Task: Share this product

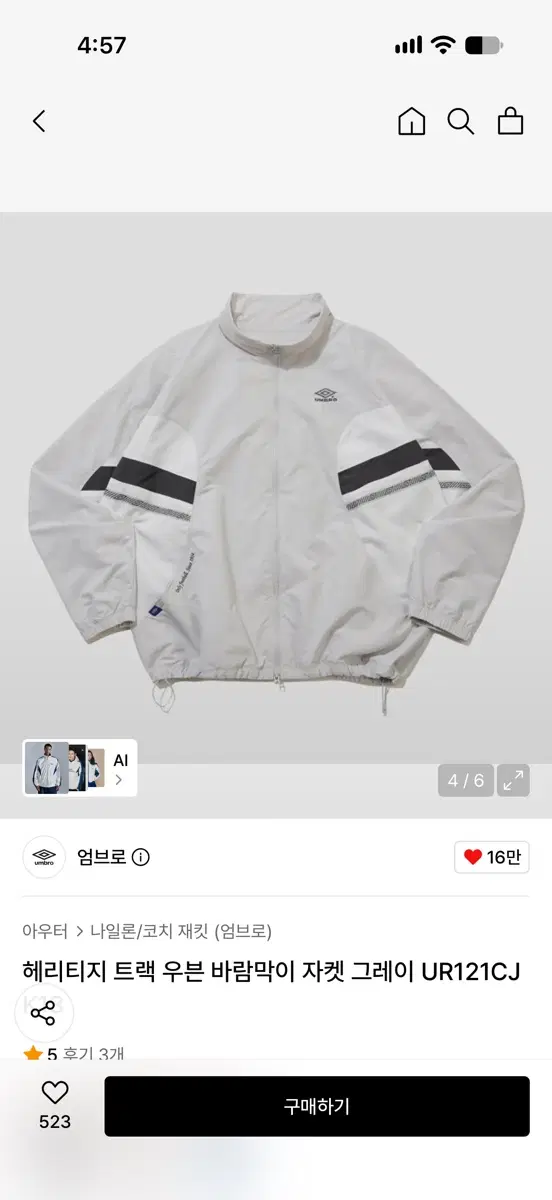Action: (43, 1013)
